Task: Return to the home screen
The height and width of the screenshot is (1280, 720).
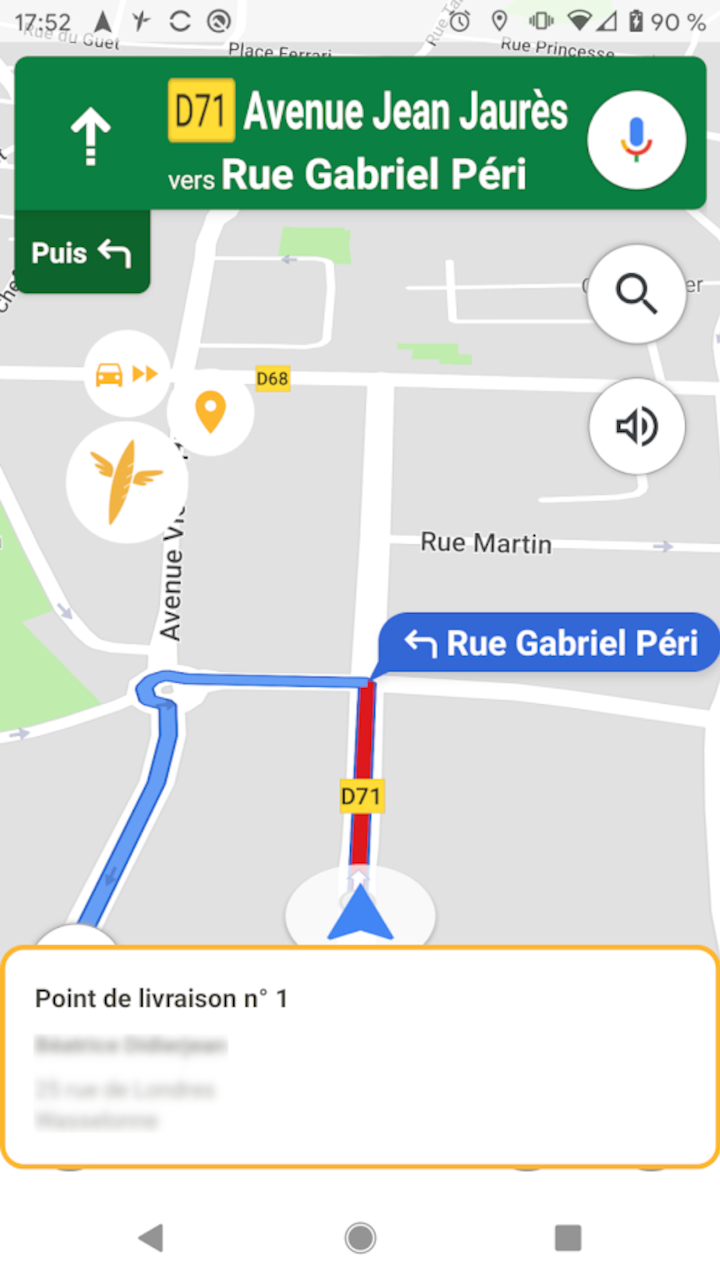Action: pos(360,1238)
